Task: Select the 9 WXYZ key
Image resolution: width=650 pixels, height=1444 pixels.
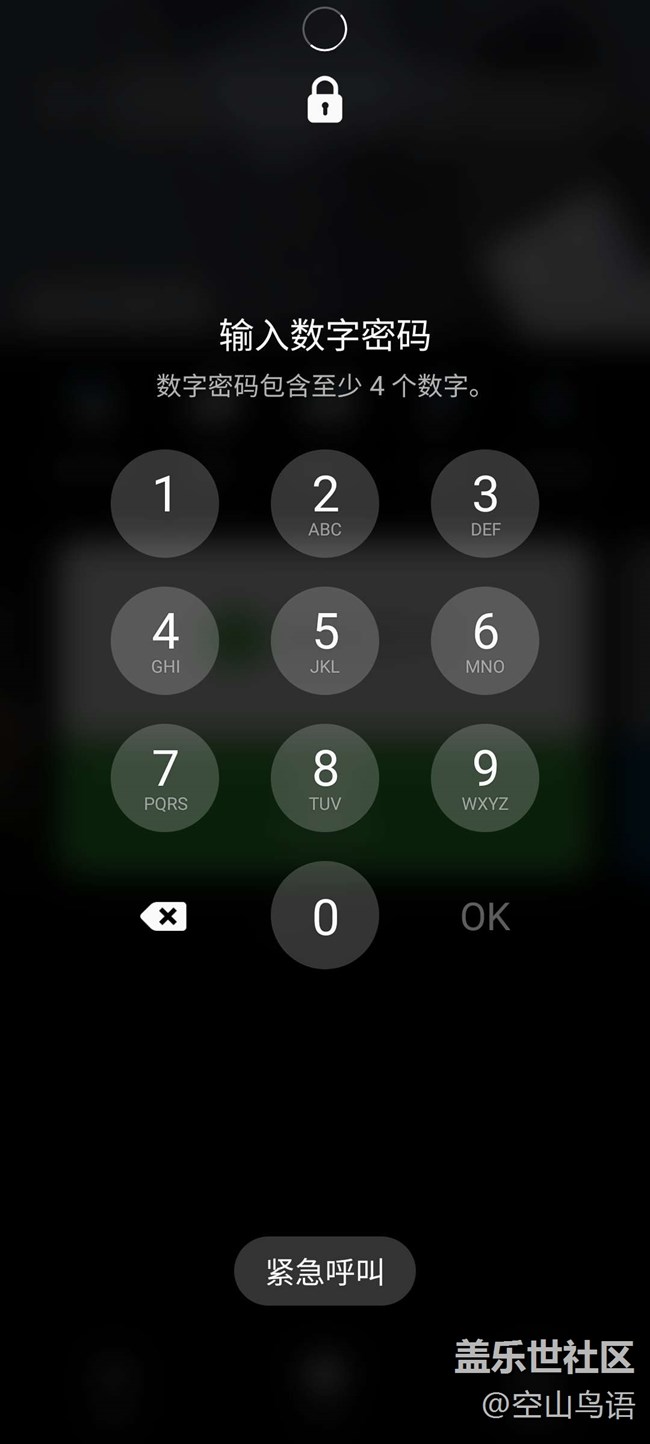Action: (485, 777)
